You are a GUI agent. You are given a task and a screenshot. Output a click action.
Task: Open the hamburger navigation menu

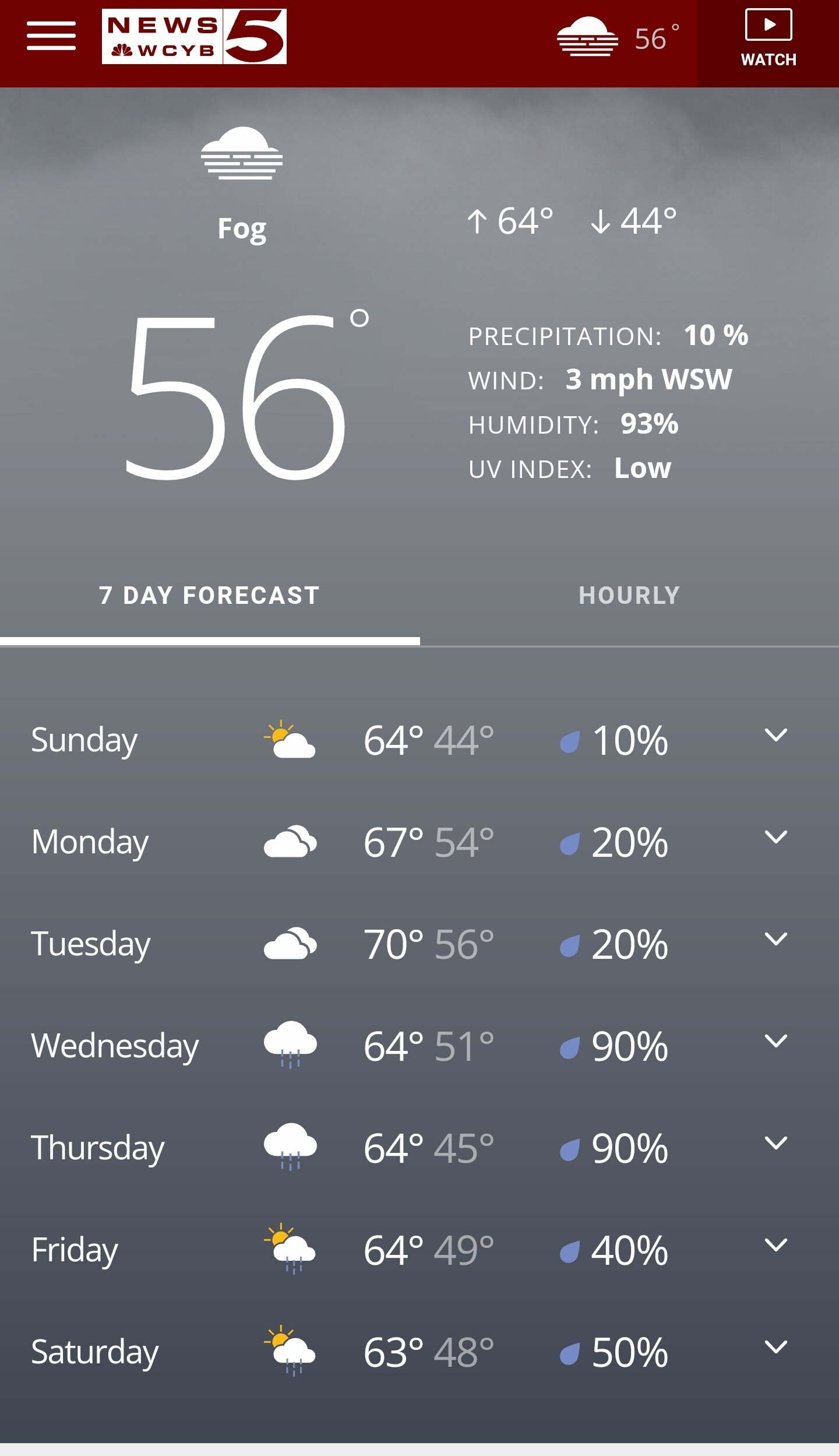click(x=51, y=36)
